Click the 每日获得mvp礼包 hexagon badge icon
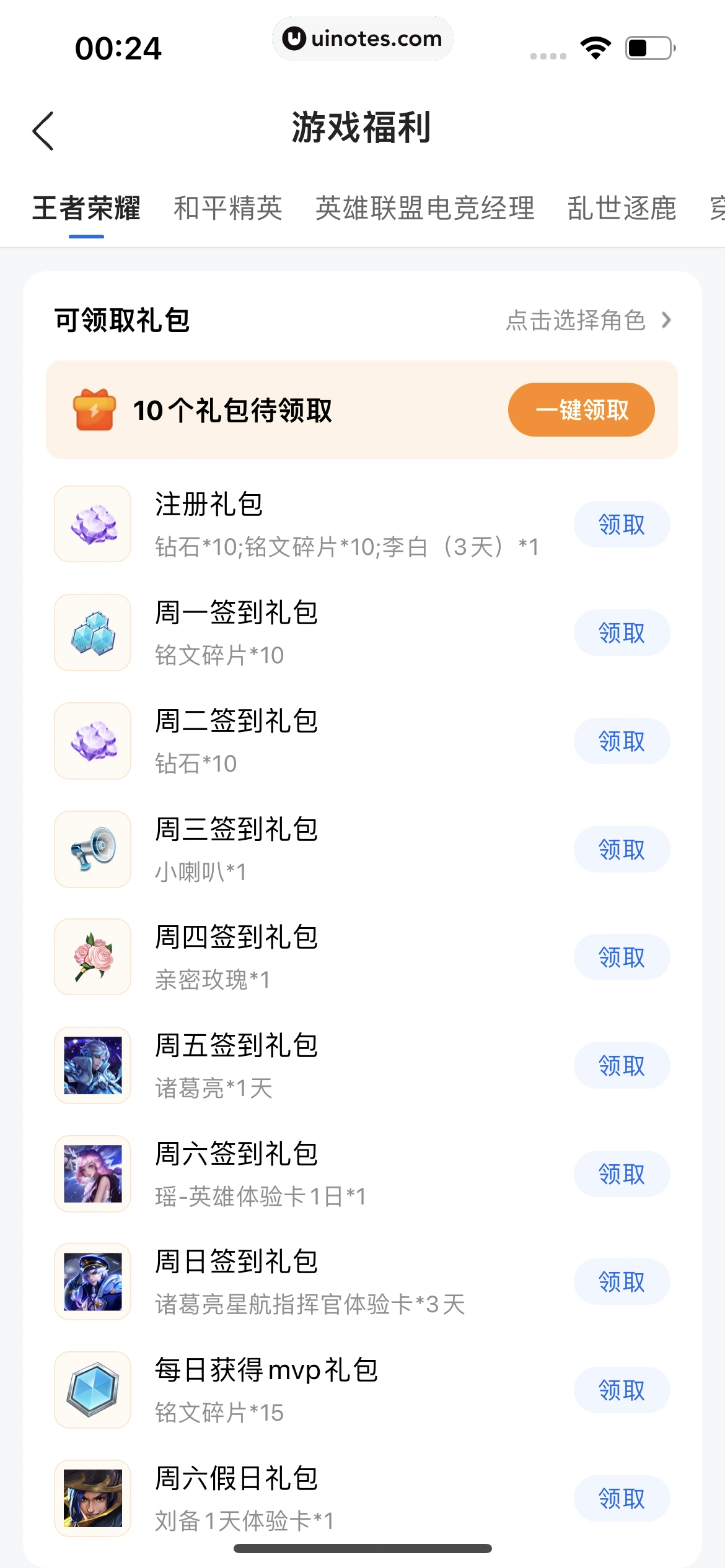Viewport: 725px width, 1568px height. tap(92, 1390)
